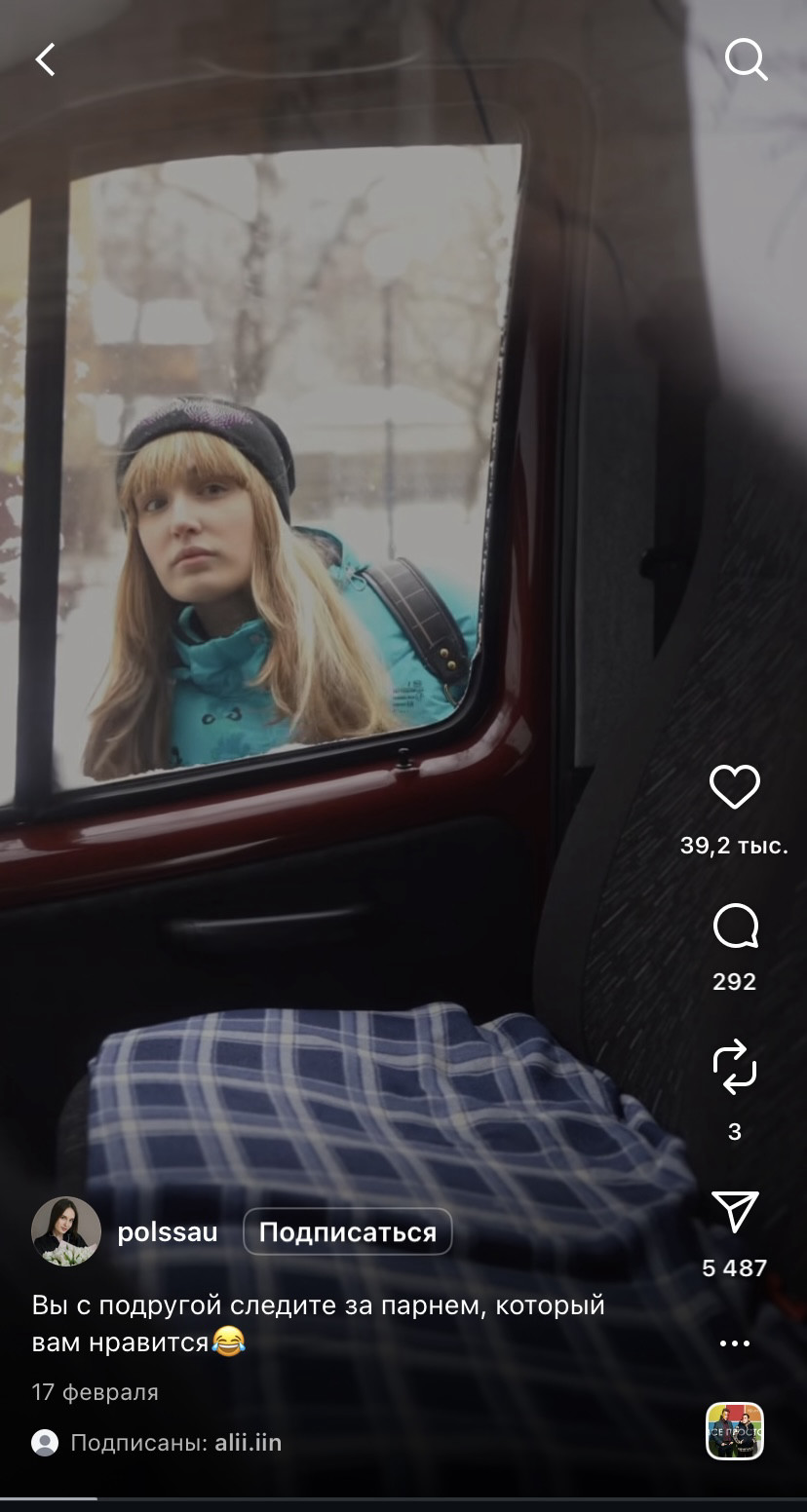
Task: Open the three-dot overflow menu
Action: (x=734, y=1343)
